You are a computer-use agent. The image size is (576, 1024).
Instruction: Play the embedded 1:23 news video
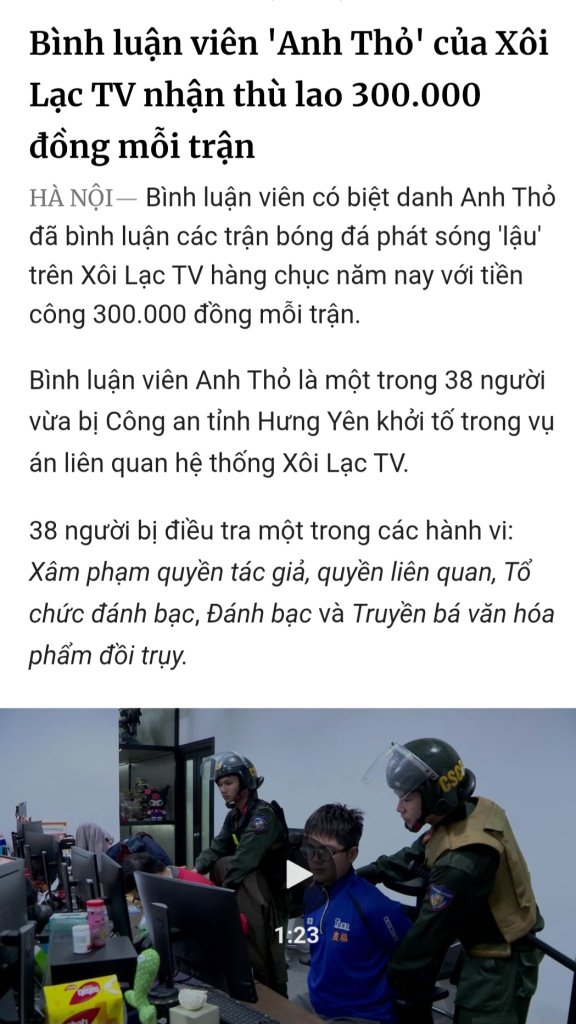coord(298,875)
